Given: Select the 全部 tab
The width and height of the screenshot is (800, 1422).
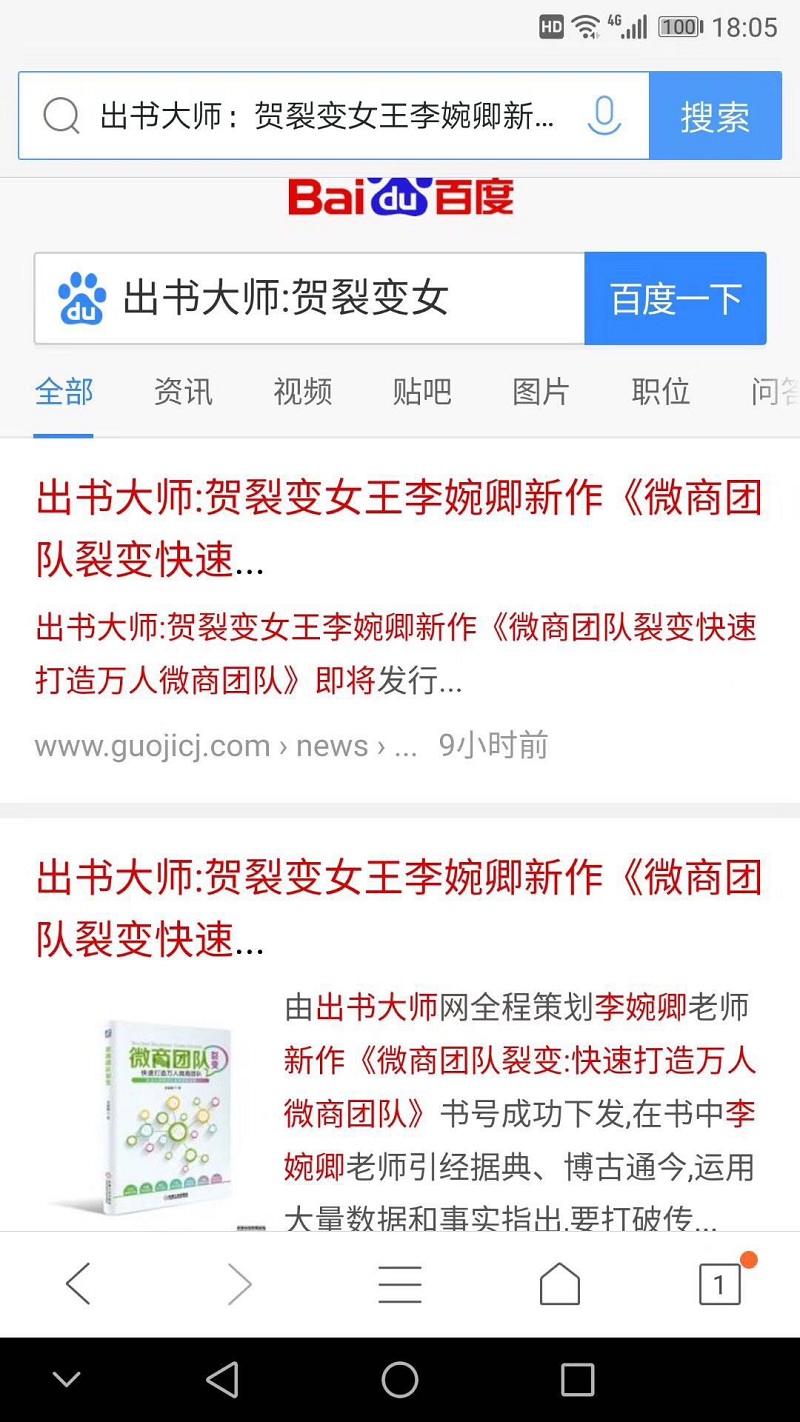Looking at the screenshot, I should pyautogui.click(x=64, y=392).
